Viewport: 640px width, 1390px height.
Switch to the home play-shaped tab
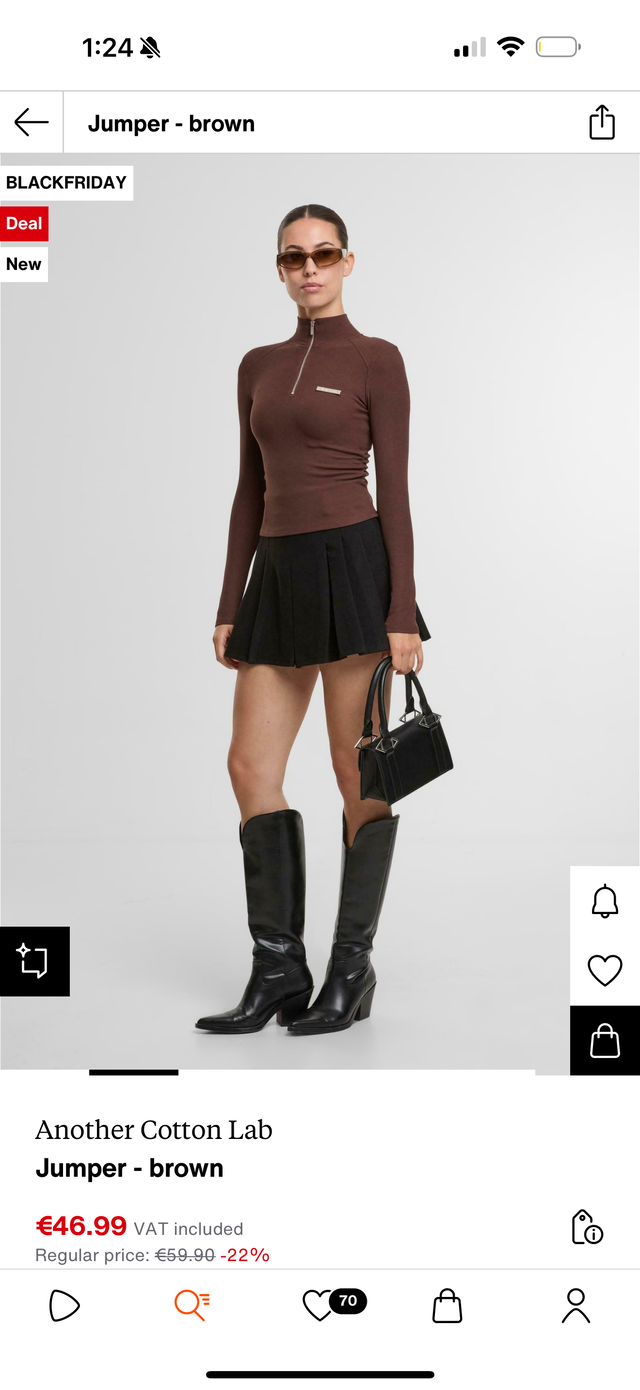64,1305
